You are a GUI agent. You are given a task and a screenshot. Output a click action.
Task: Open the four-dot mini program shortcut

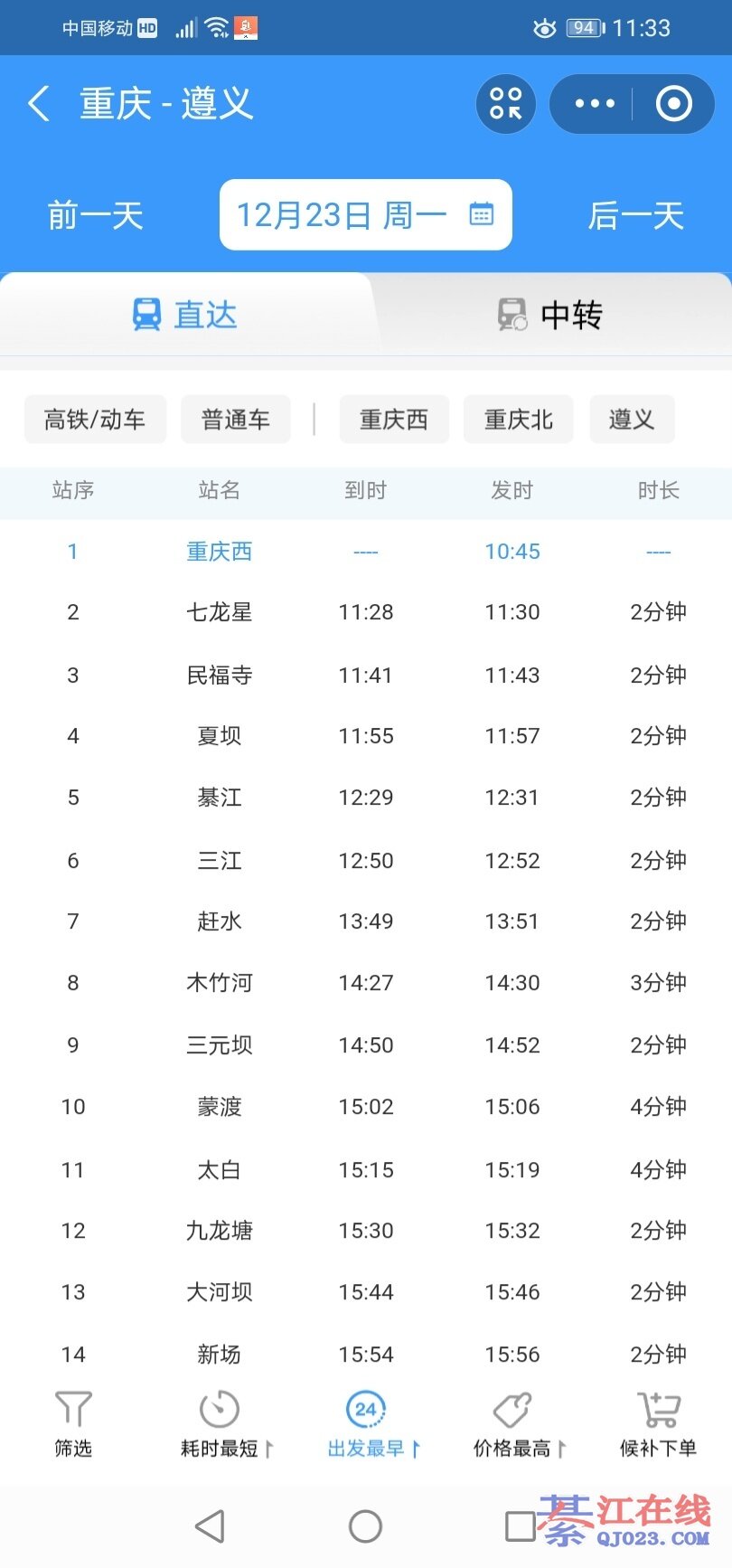[506, 104]
